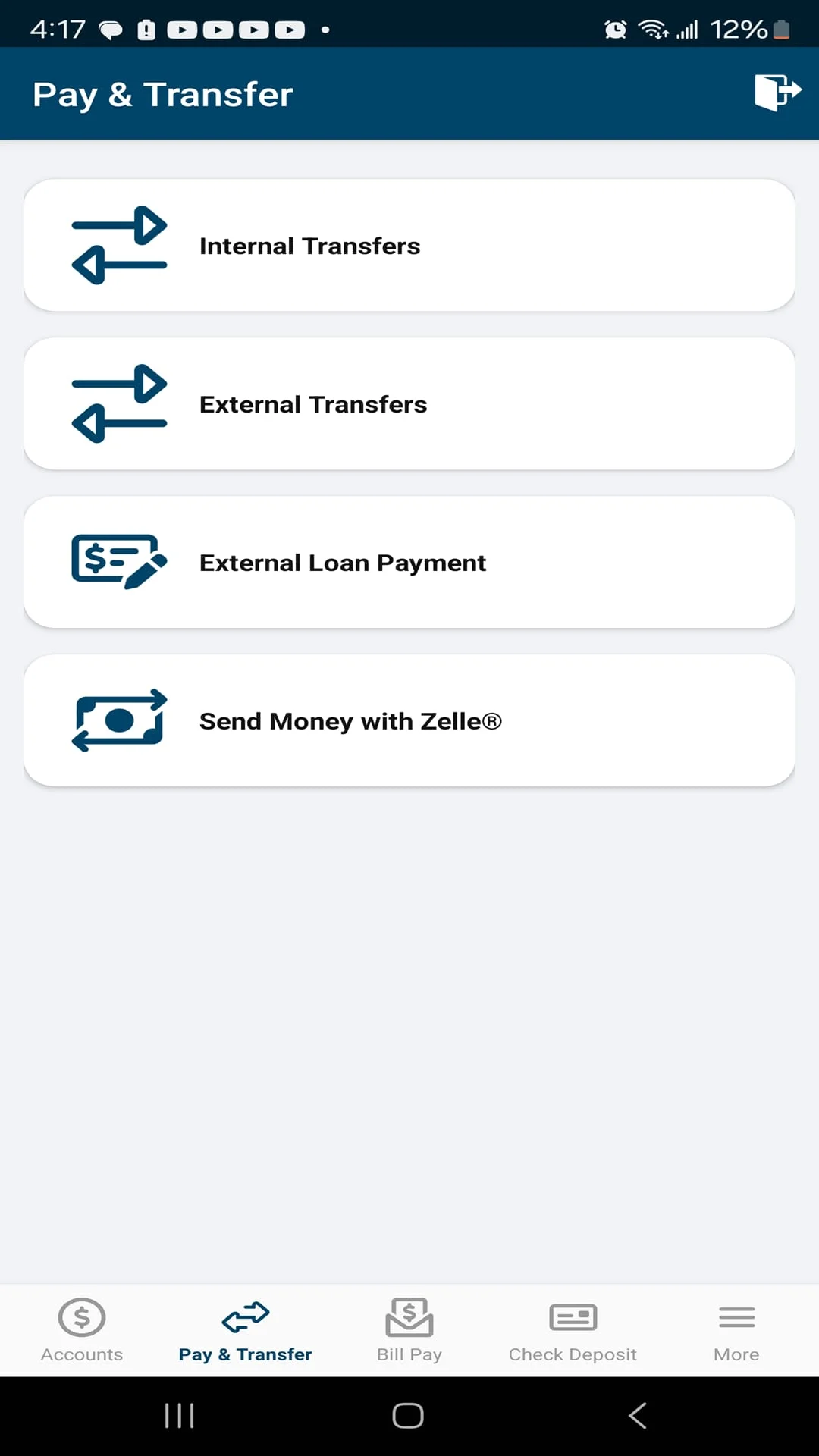
Task: Open recent apps from navigation bar
Action: coord(178,1414)
